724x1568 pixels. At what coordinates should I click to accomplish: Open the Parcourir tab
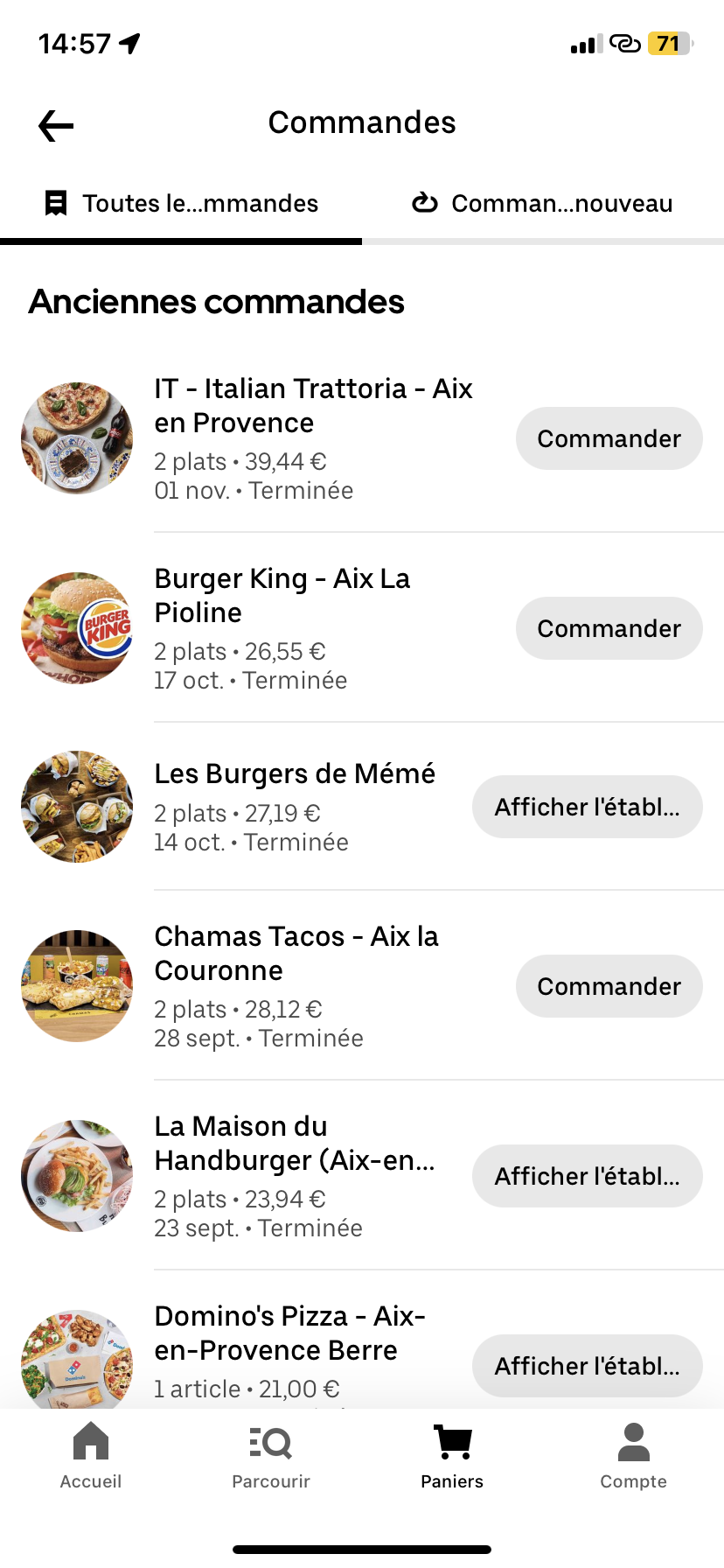271,1456
